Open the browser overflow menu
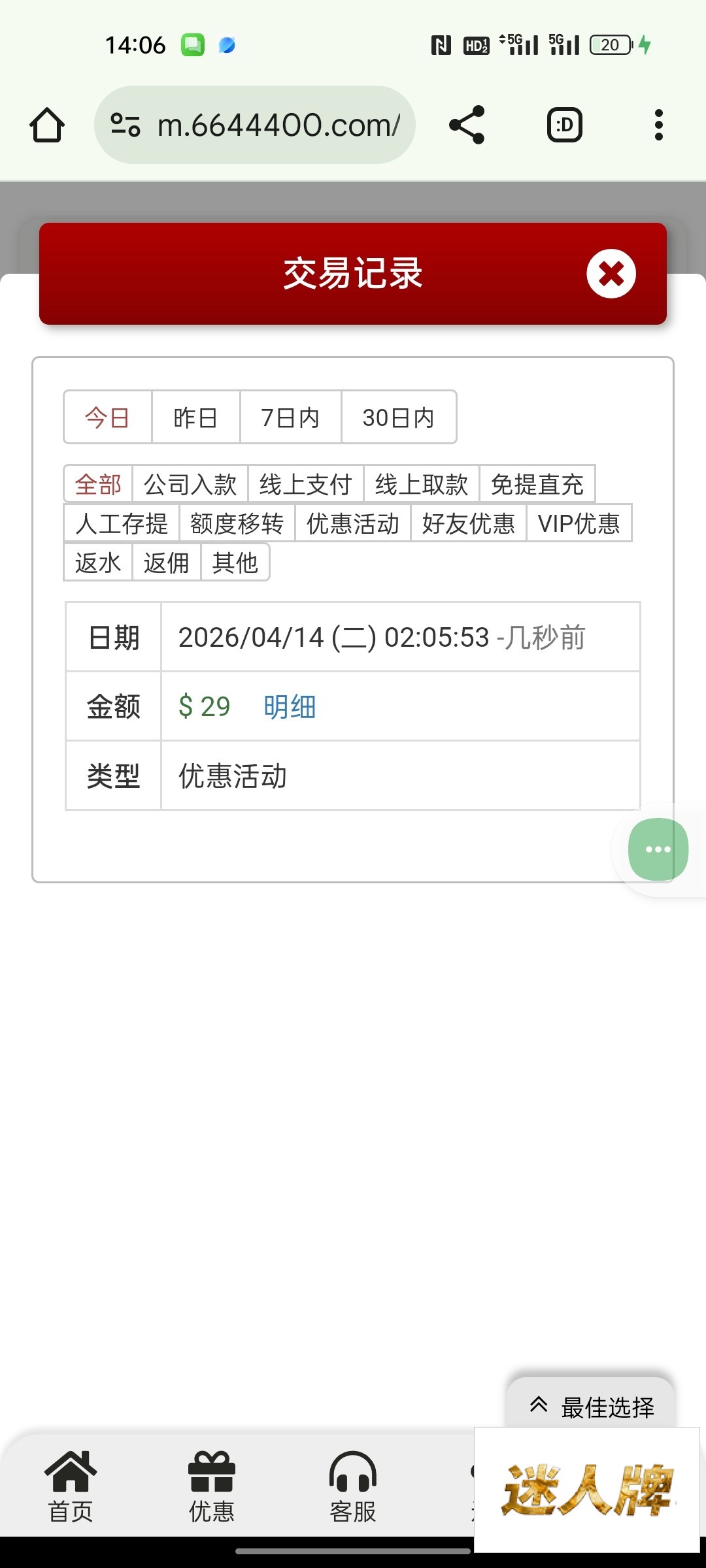The width and height of the screenshot is (706, 1568). click(x=658, y=125)
